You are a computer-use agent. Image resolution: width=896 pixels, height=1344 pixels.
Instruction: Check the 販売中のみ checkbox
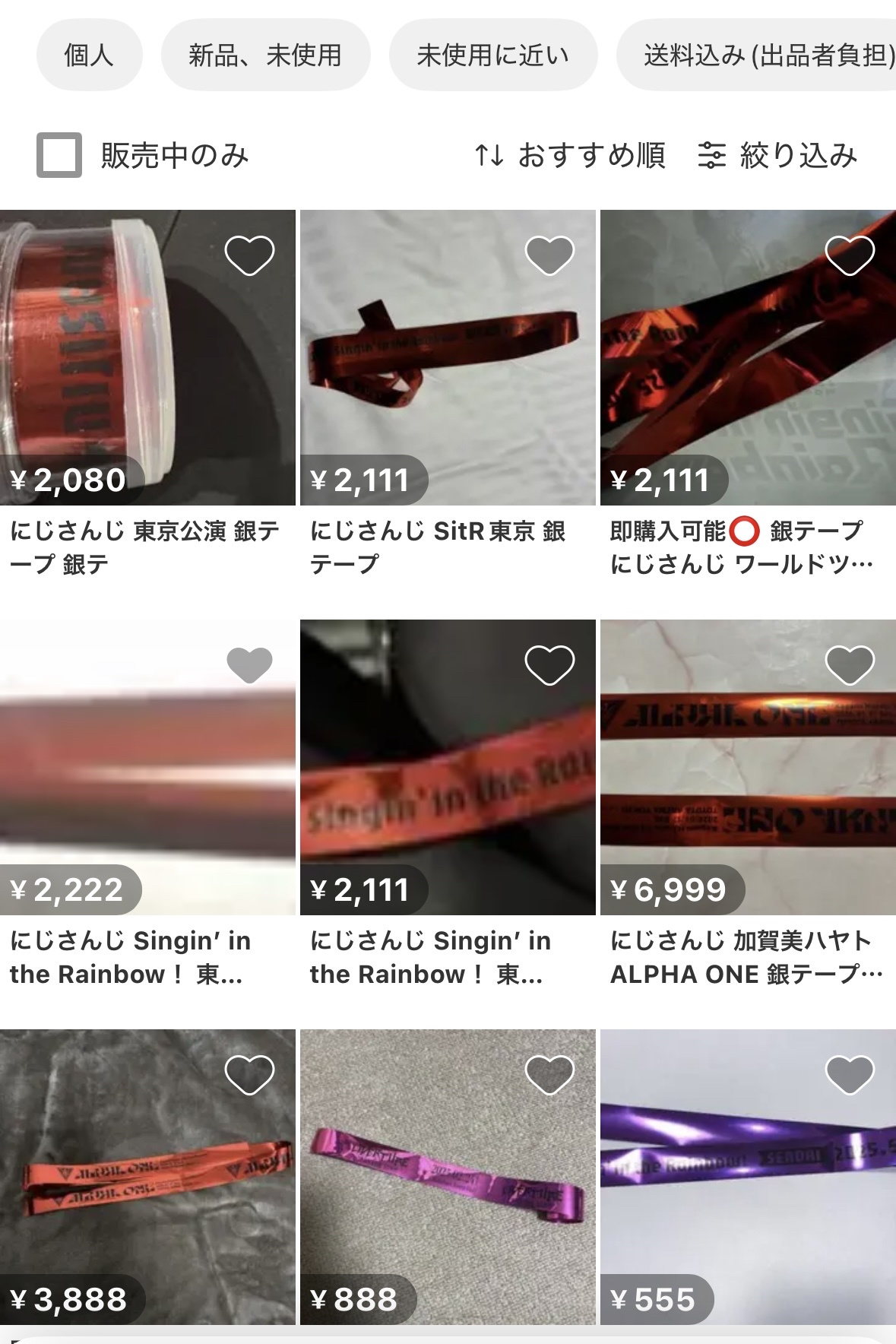pos(59,155)
